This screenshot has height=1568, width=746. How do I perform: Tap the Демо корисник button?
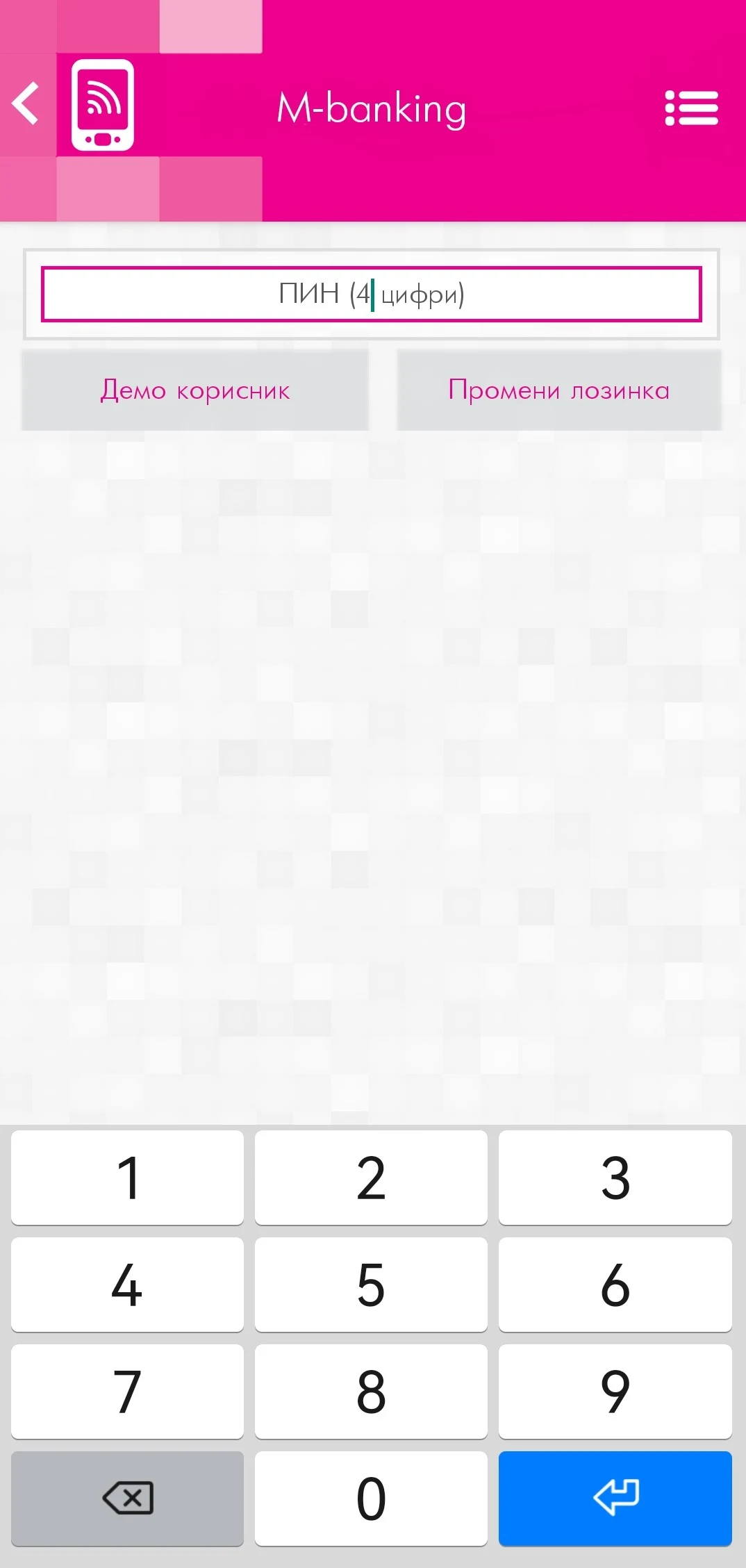pyautogui.click(x=195, y=390)
